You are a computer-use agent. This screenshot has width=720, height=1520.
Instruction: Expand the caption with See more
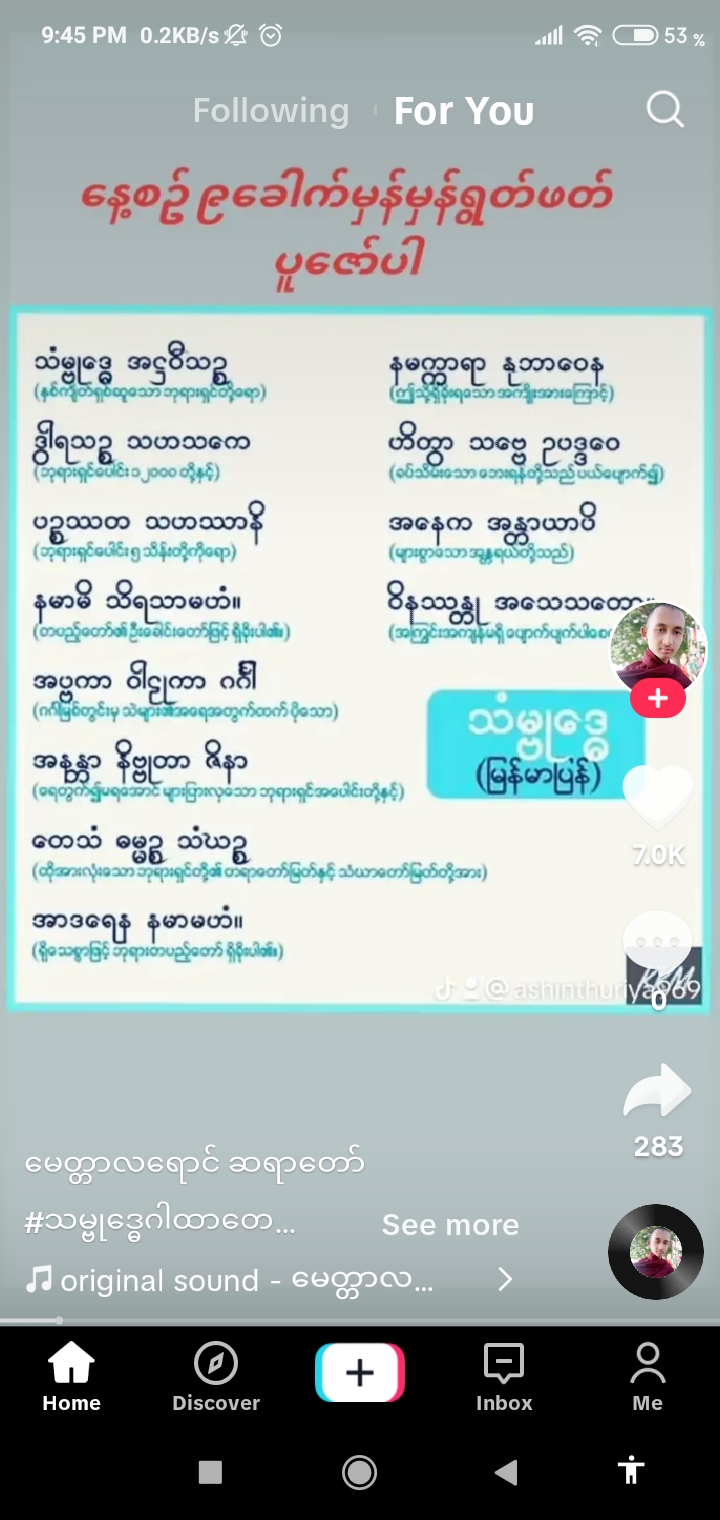point(450,1225)
